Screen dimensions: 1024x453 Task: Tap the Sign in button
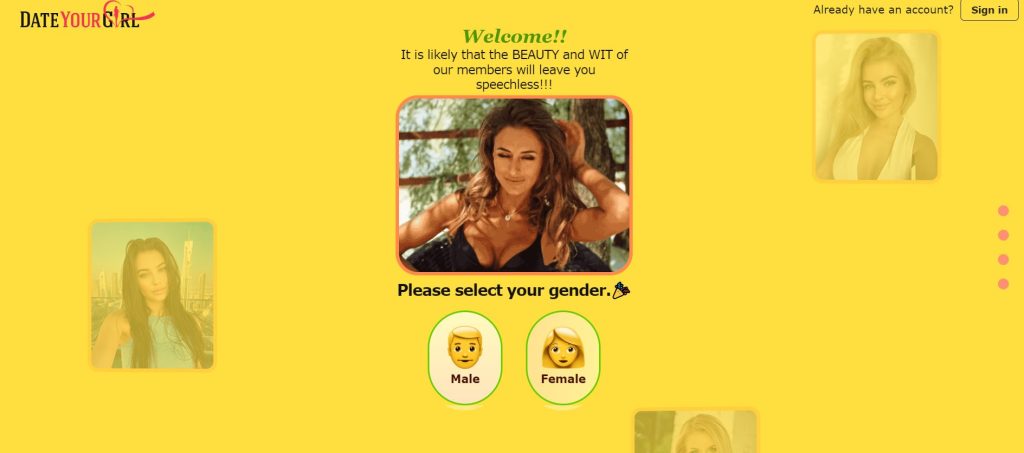click(988, 10)
